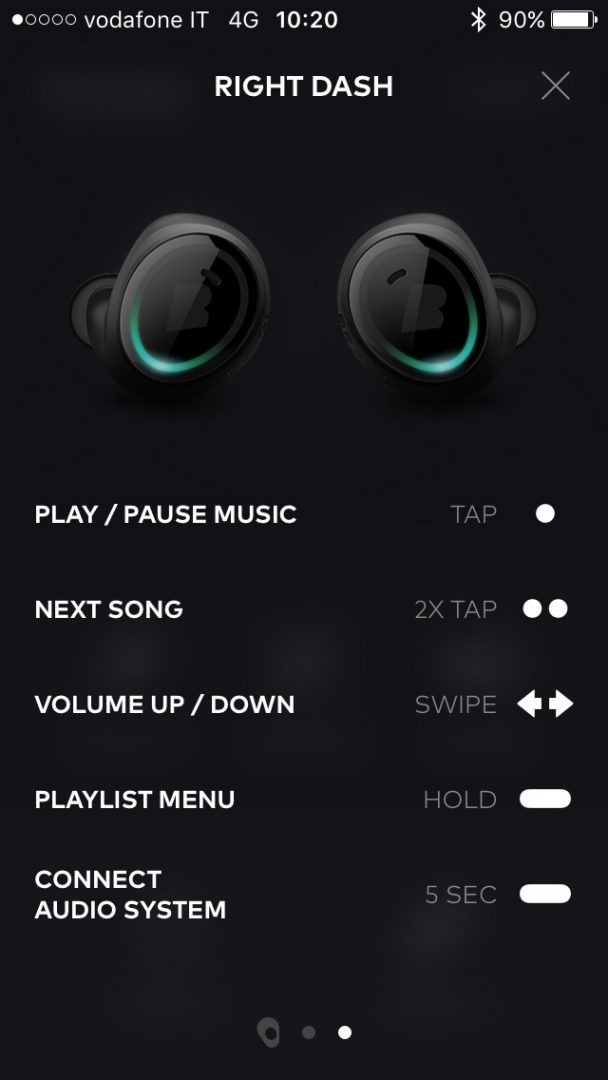Jump to the first page earbud indicator
This screenshot has height=1080, width=608.
[x=268, y=1032]
